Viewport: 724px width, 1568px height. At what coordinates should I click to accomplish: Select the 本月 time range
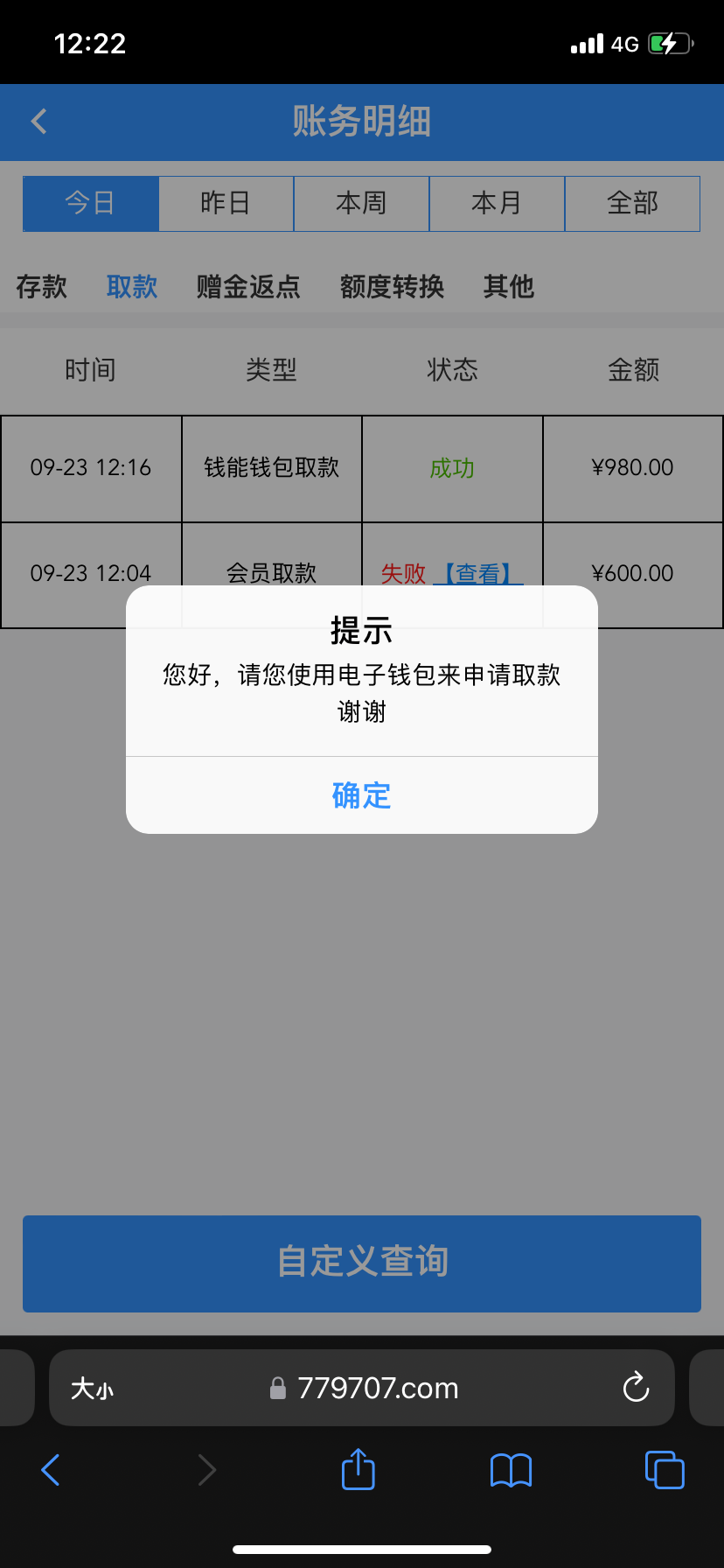[497, 203]
